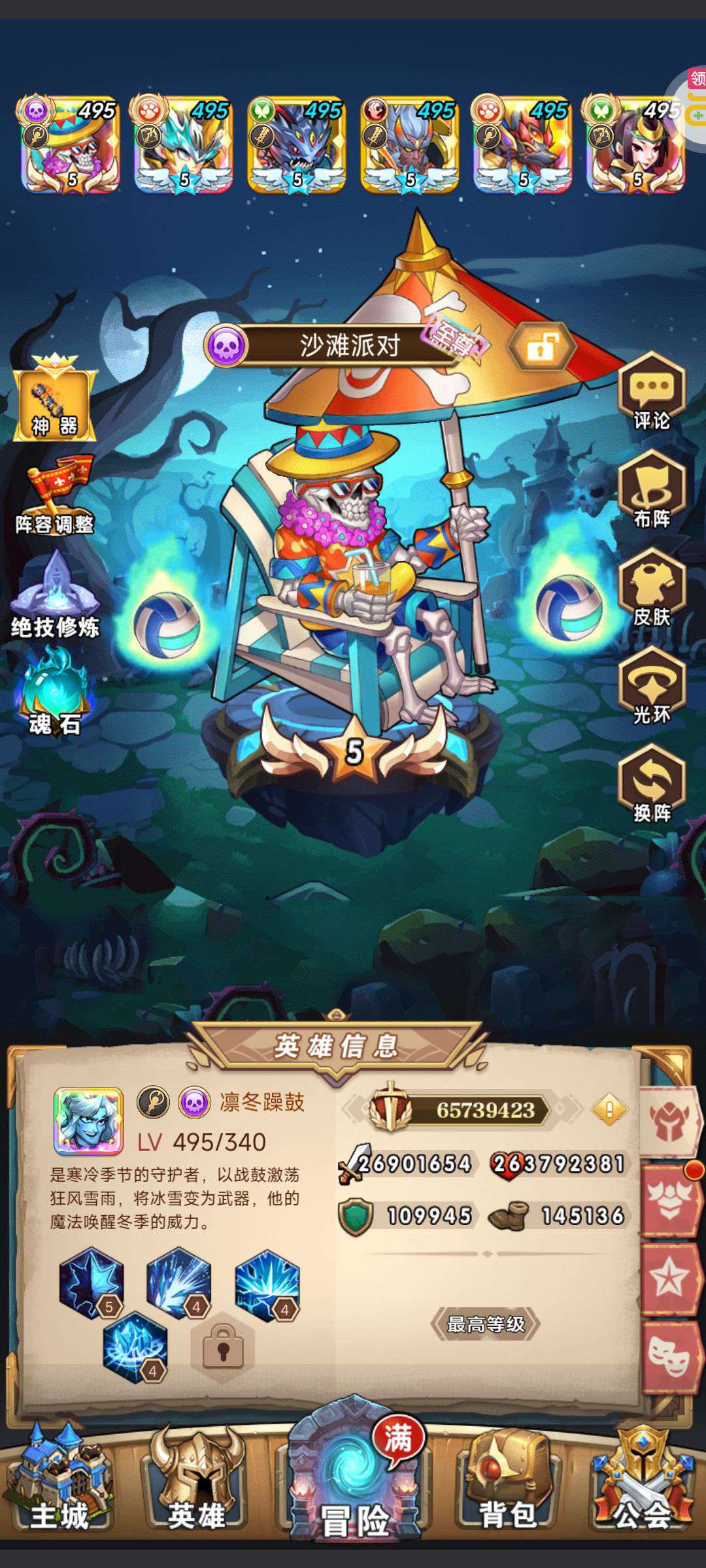The width and height of the screenshot is (706, 1568).
Task: Tap the 换阵 switch formation button
Action: [x=651, y=784]
